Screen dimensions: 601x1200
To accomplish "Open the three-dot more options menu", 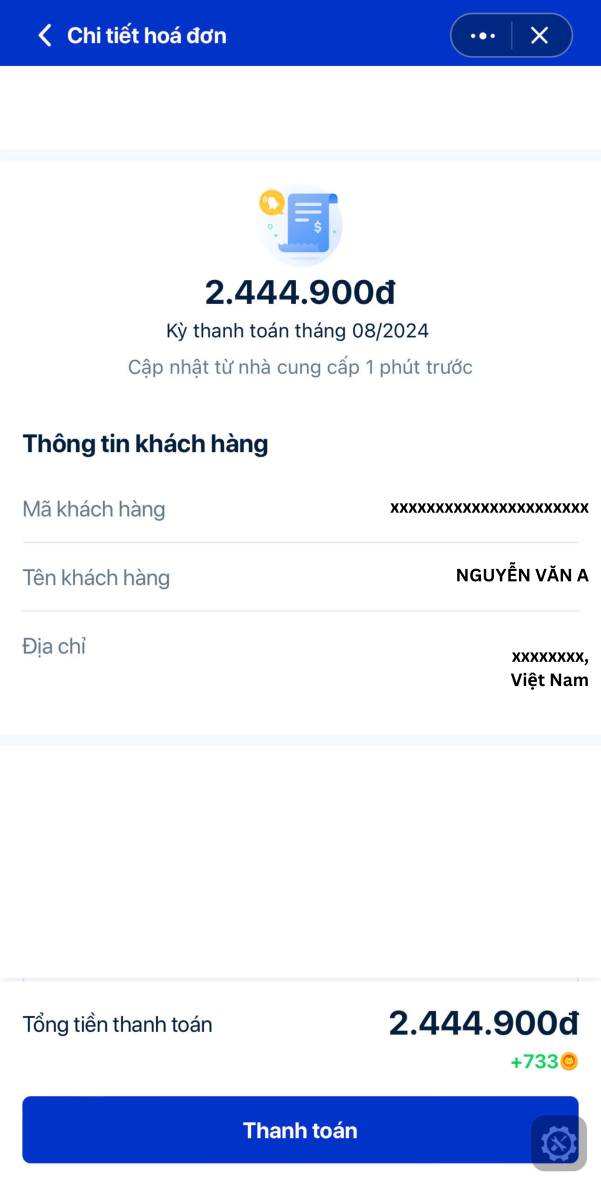I will [483, 36].
